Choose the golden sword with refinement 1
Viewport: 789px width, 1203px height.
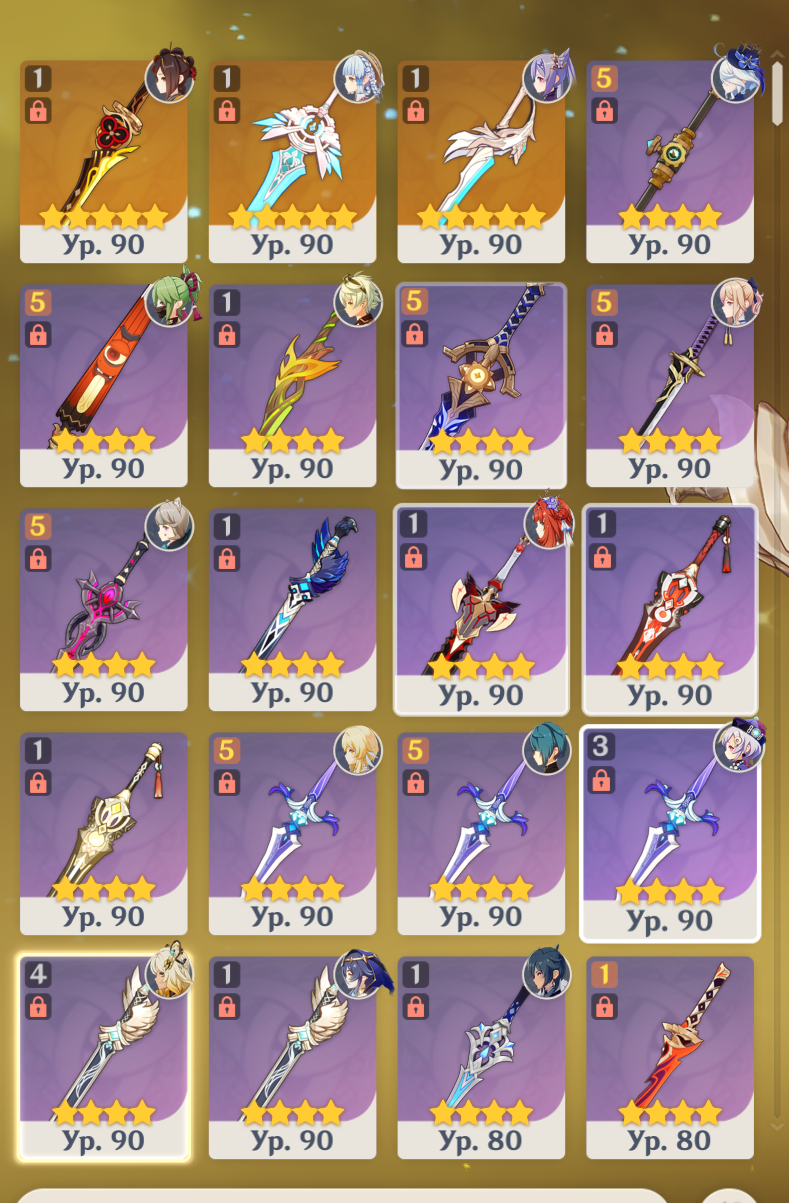coord(103,833)
